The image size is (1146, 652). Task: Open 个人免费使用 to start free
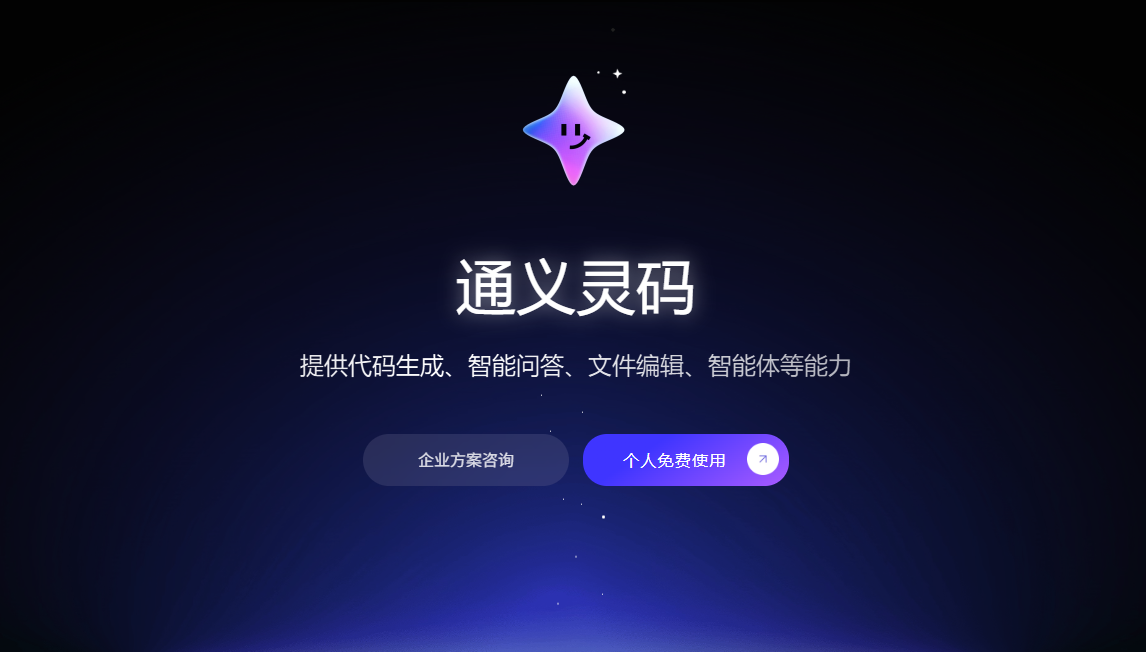coord(685,460)
